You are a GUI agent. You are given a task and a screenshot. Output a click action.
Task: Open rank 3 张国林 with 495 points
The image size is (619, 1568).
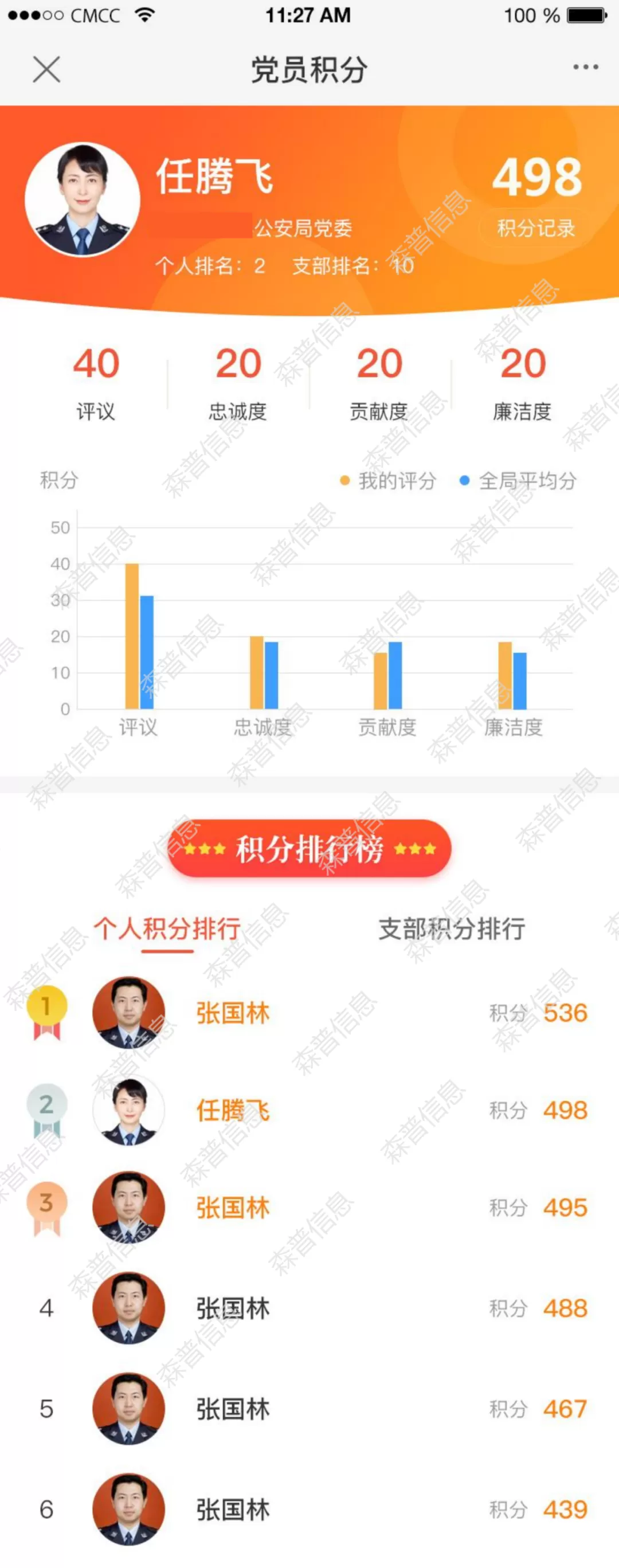(x=309, y=1208)
